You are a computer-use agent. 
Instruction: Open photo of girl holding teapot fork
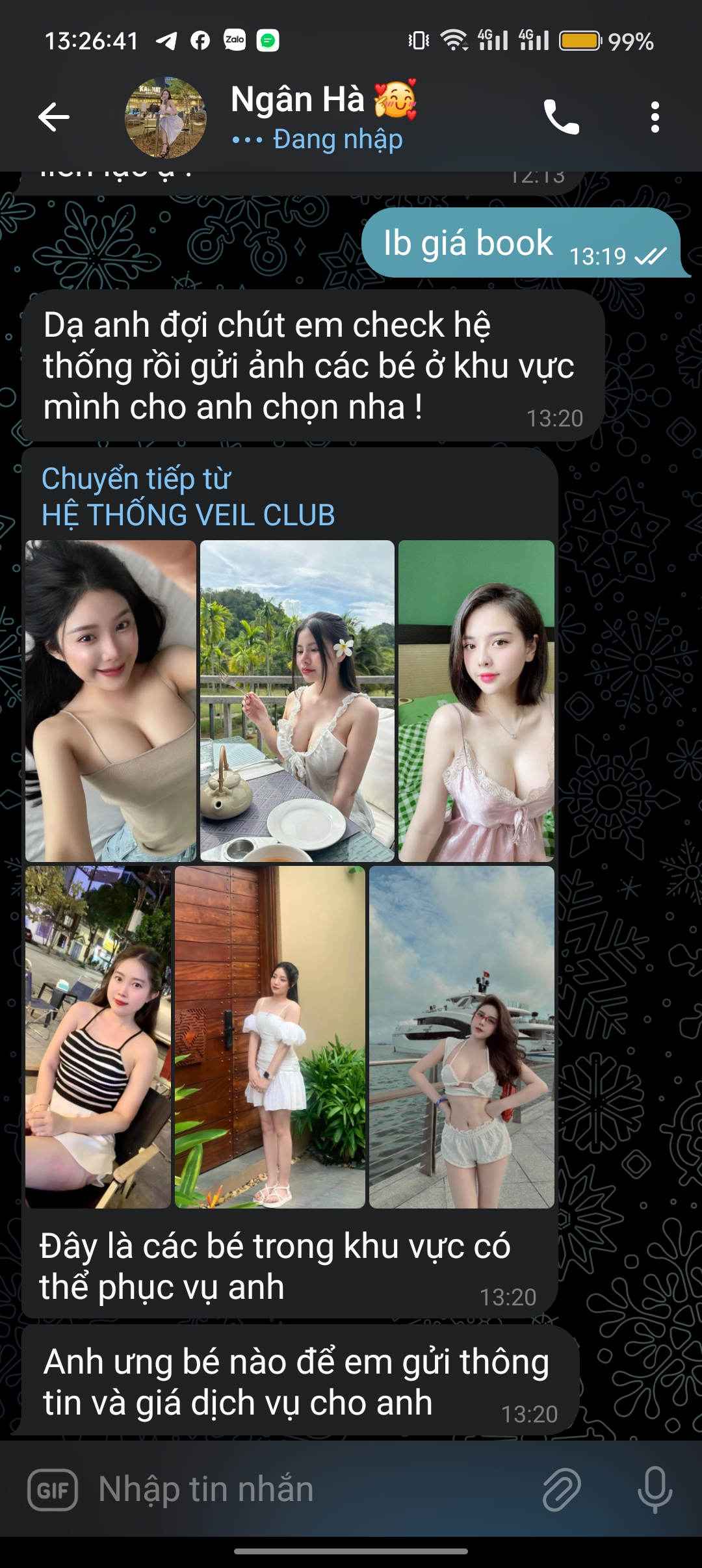(x=296, y=699)
